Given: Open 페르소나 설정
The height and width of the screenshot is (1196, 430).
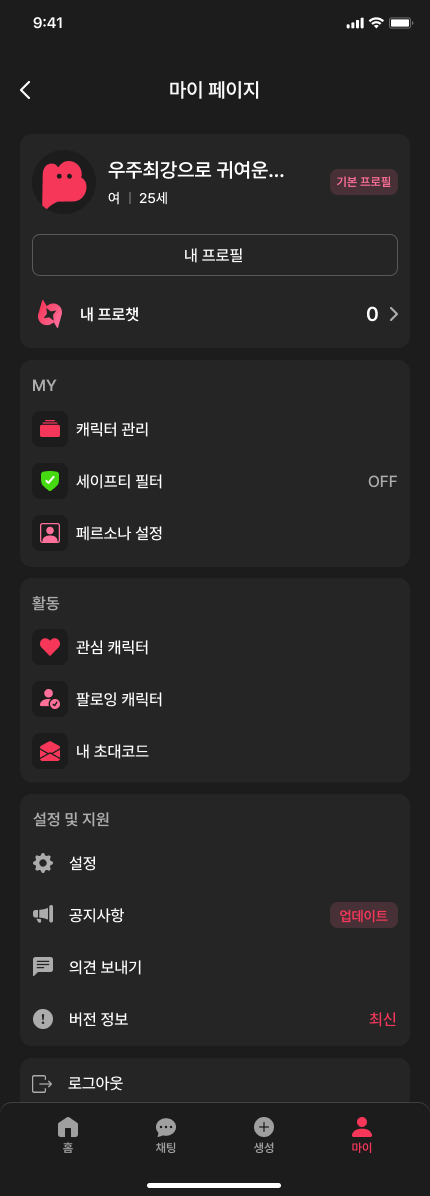Looking at the screenshot, I should [x=214, y=533].
